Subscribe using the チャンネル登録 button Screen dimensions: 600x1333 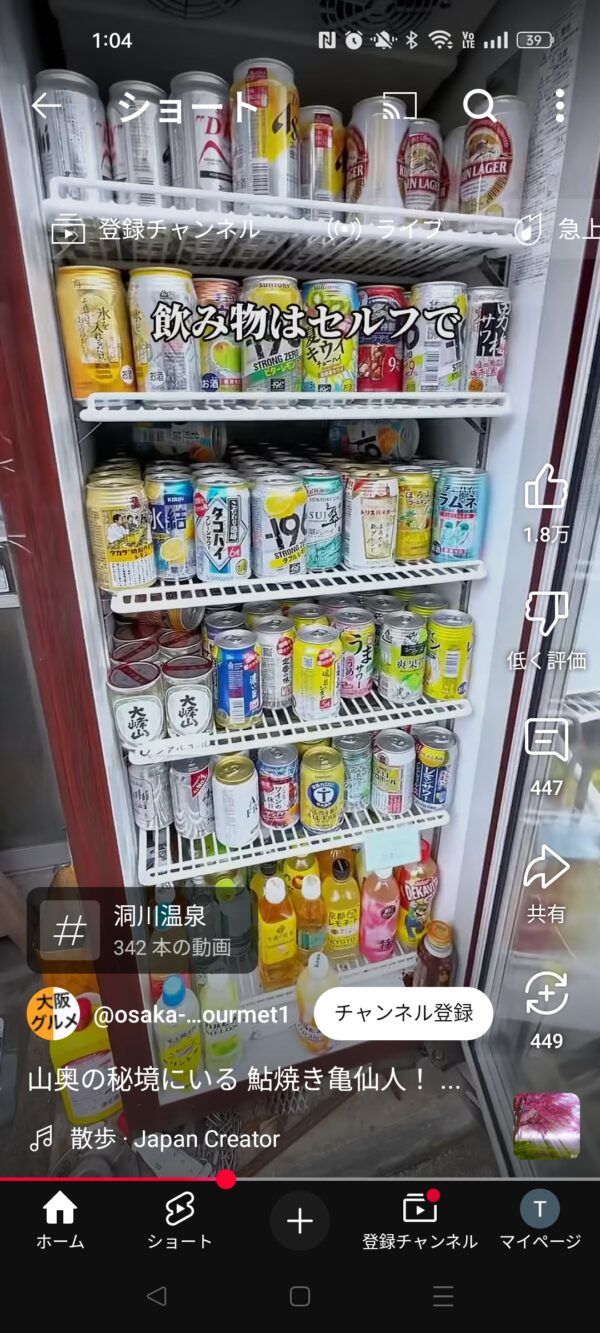(403, 1013)
